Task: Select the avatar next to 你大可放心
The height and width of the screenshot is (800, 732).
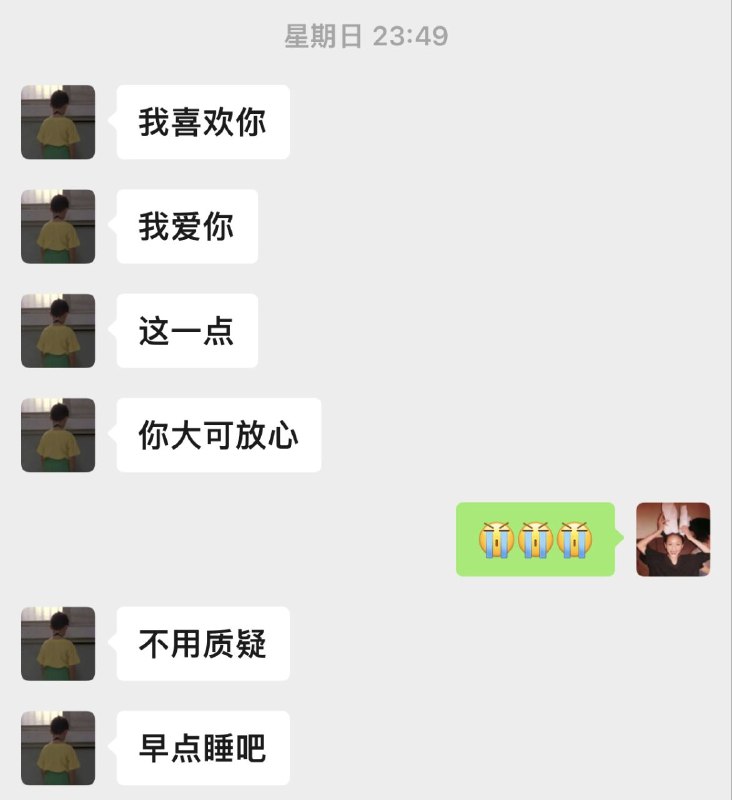Action: point(58,436)
